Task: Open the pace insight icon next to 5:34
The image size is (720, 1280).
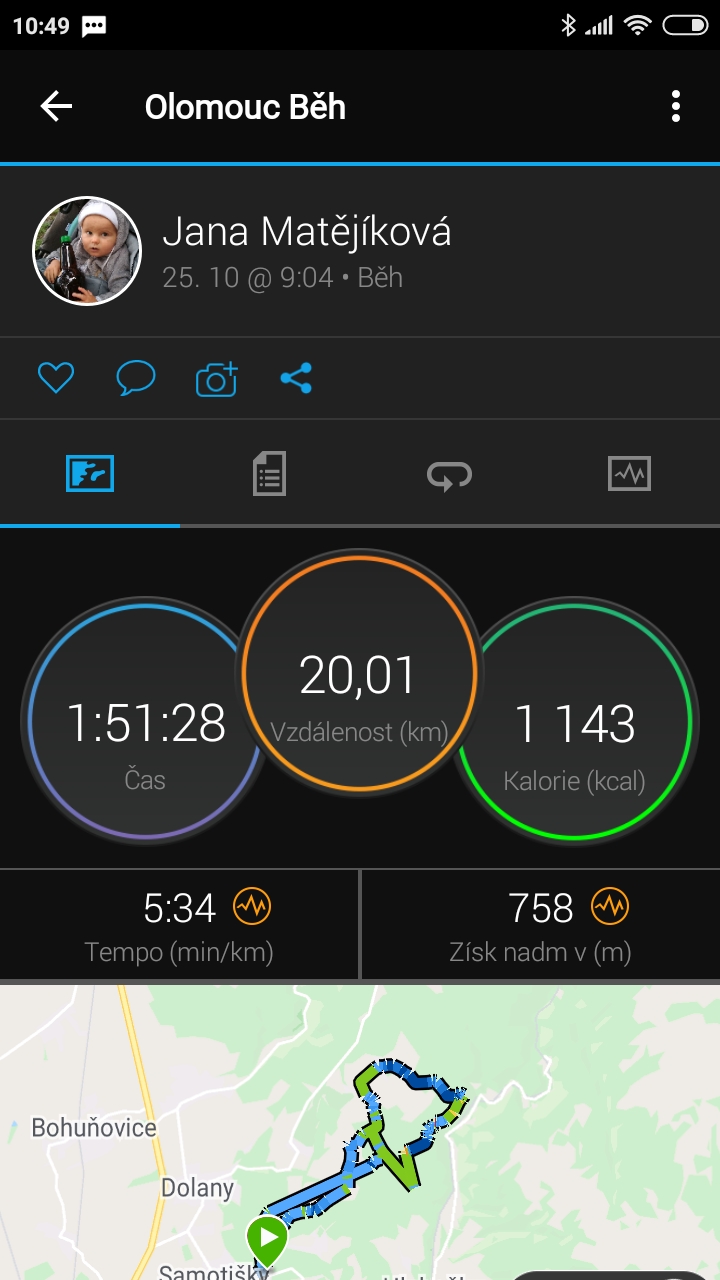Action: pos(252,907)
